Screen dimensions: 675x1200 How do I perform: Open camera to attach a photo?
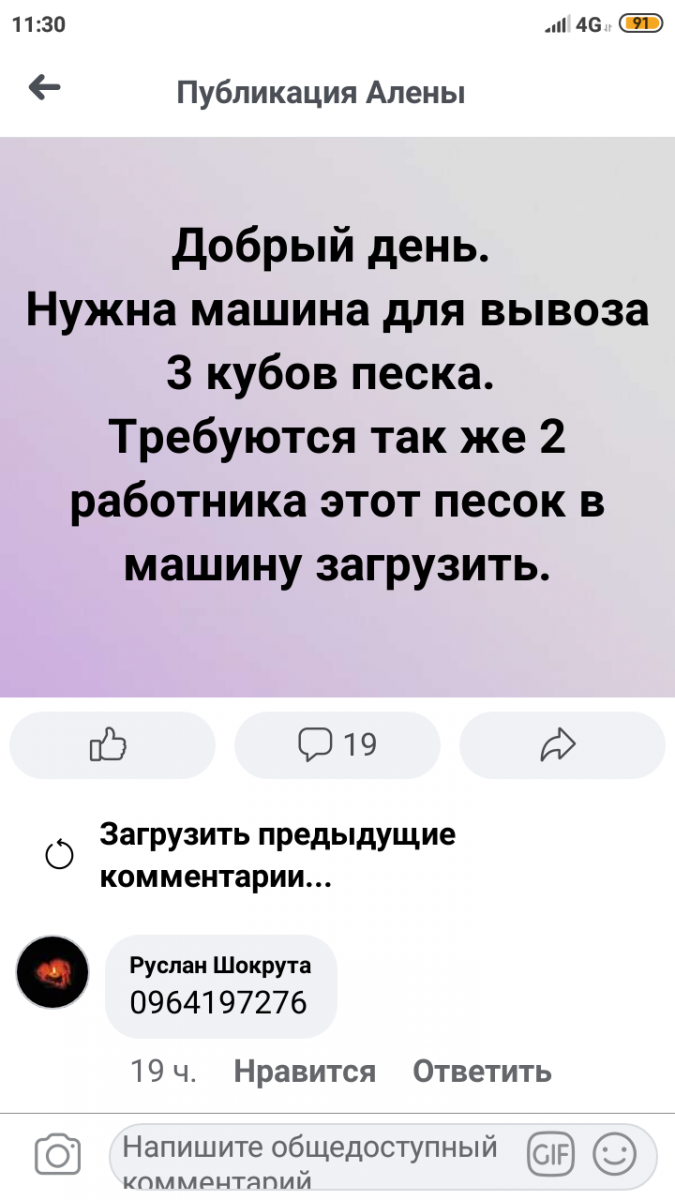(57, 1156)
